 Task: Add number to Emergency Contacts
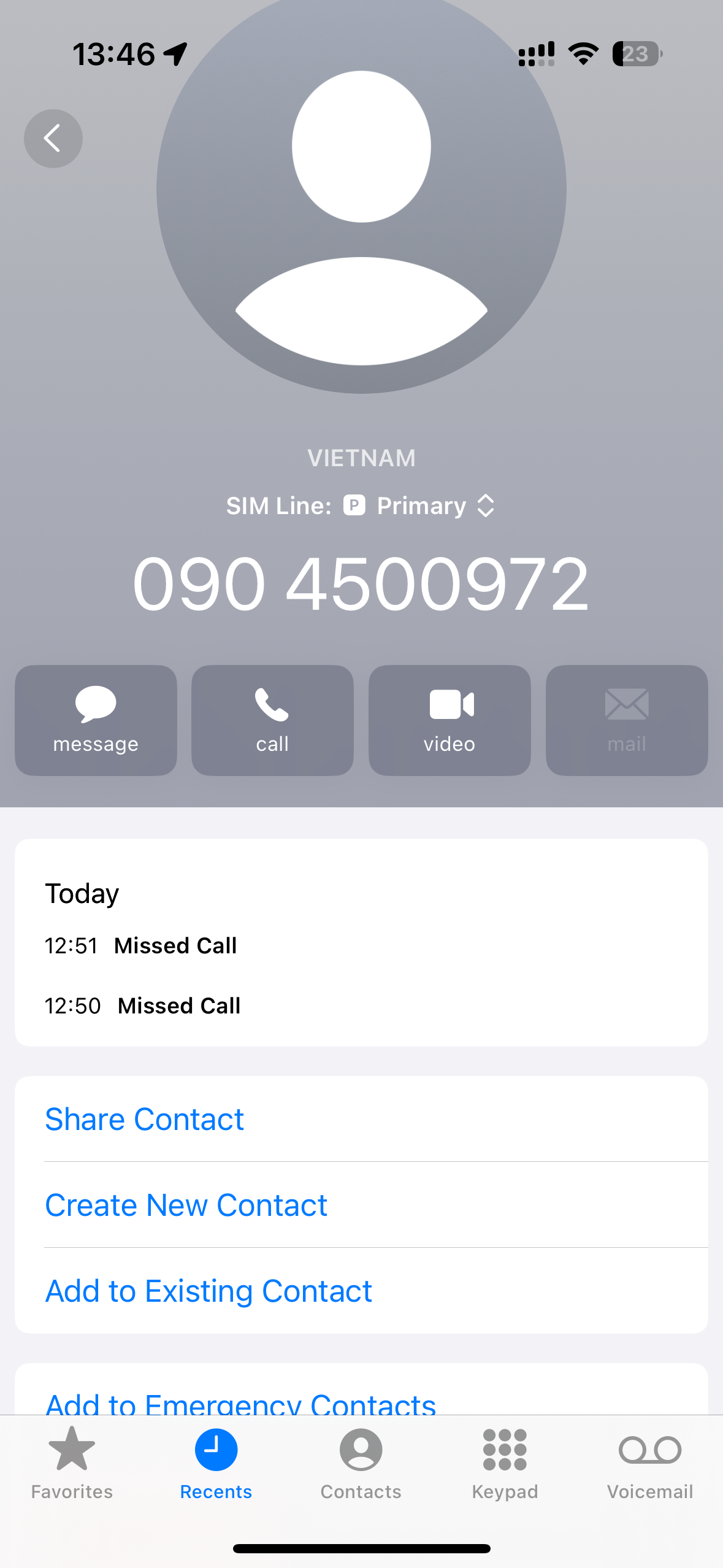click(240, 1402)
